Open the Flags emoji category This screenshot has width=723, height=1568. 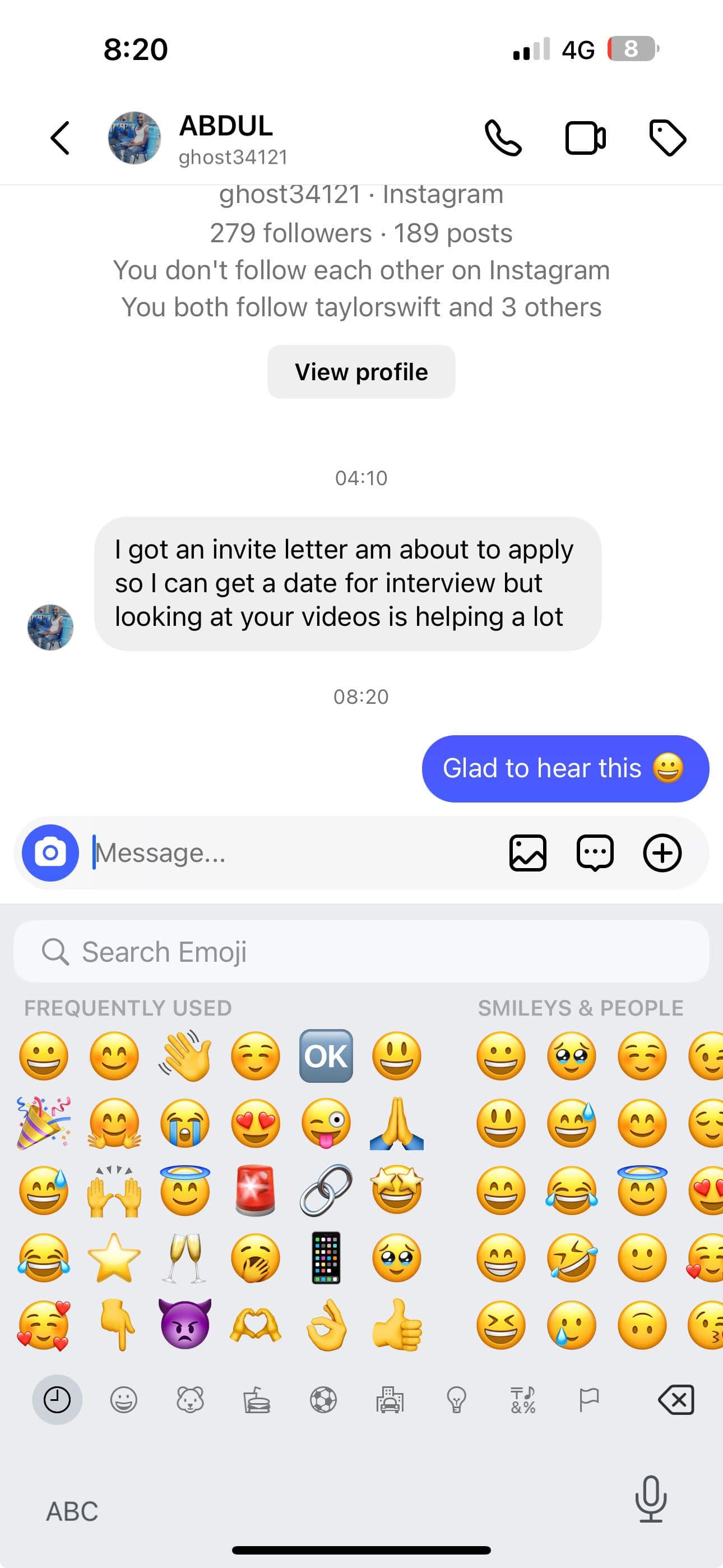589,1399
